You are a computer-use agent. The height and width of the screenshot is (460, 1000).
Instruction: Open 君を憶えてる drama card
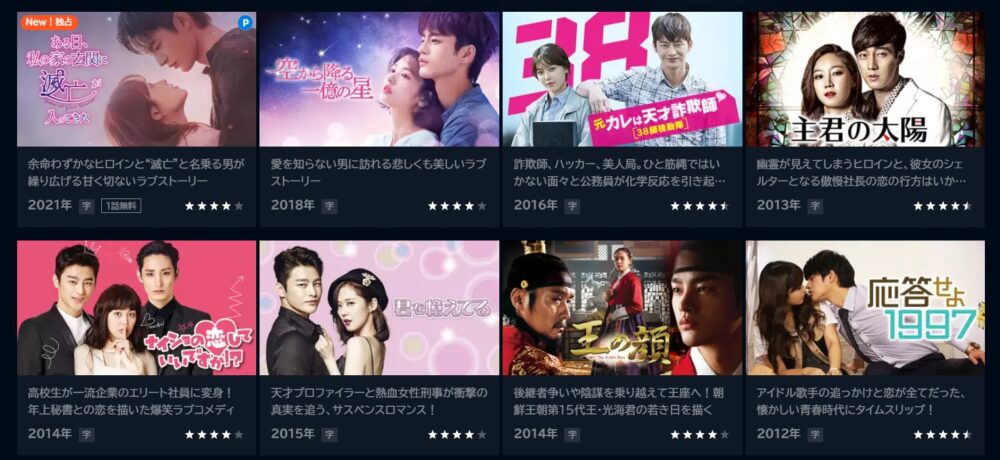(379, 308)
